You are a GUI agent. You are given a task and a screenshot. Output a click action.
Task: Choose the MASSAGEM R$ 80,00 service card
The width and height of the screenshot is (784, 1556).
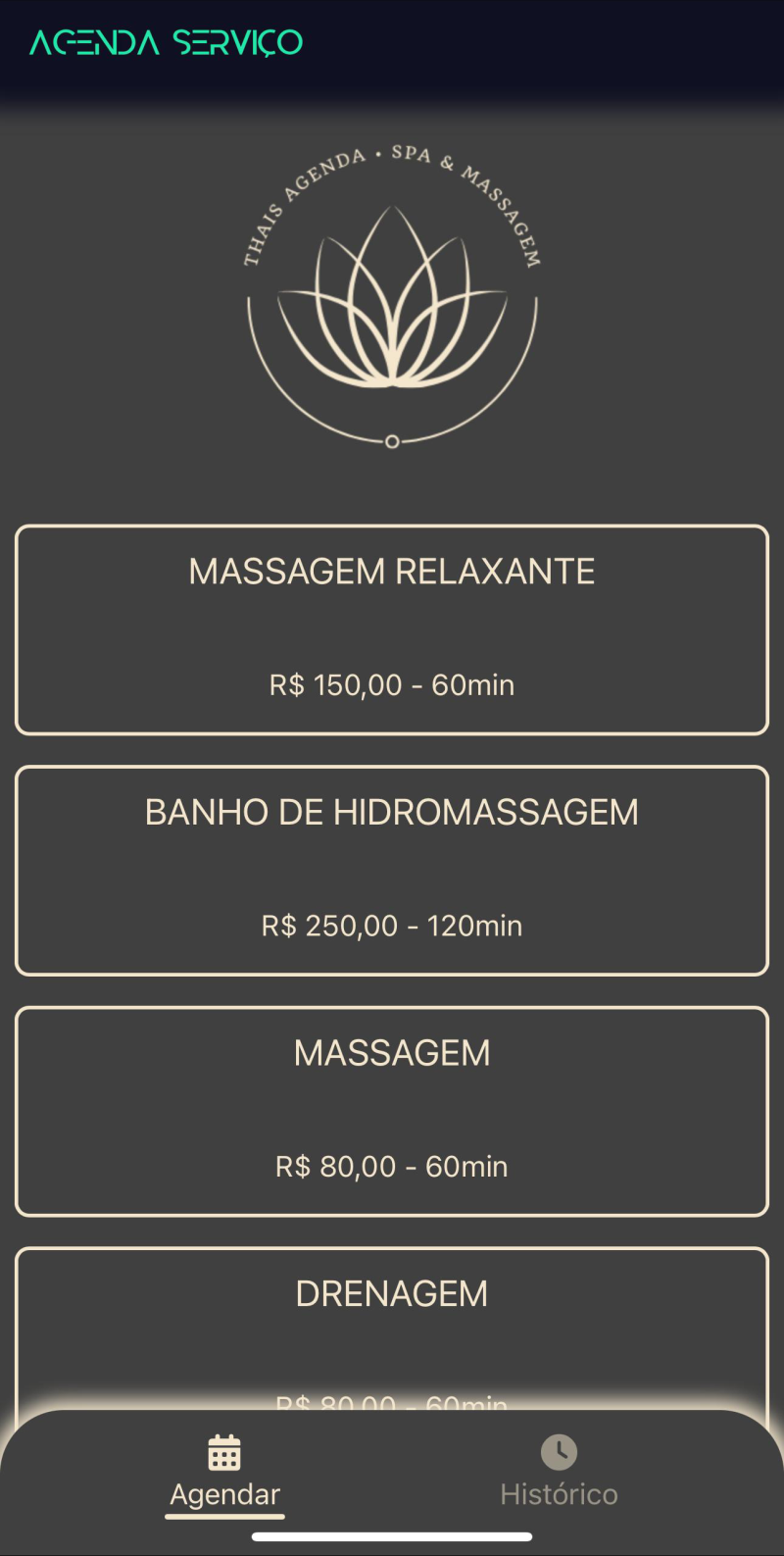pyautogui.click(x=392, y=1111)
